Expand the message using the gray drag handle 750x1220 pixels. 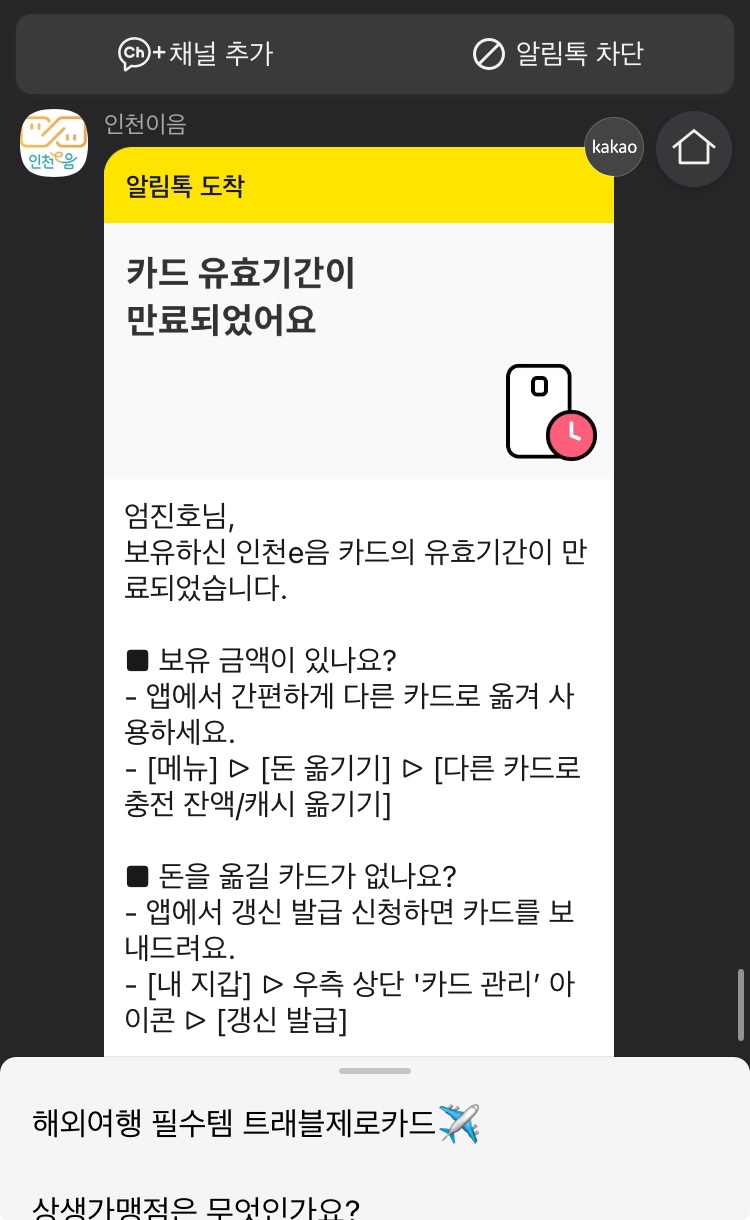374,1071
